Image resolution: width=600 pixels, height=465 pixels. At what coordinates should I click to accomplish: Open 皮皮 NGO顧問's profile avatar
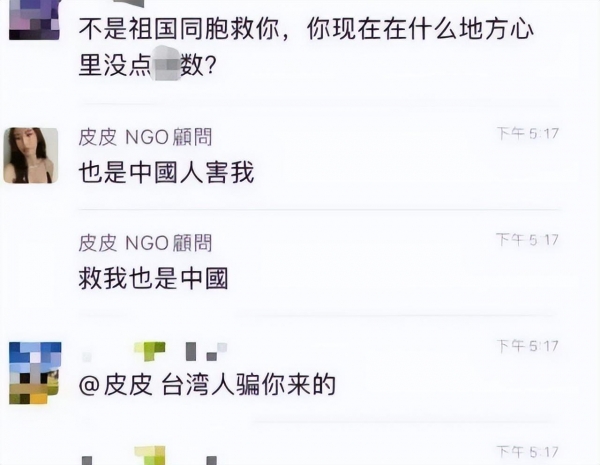click(30, 155)
